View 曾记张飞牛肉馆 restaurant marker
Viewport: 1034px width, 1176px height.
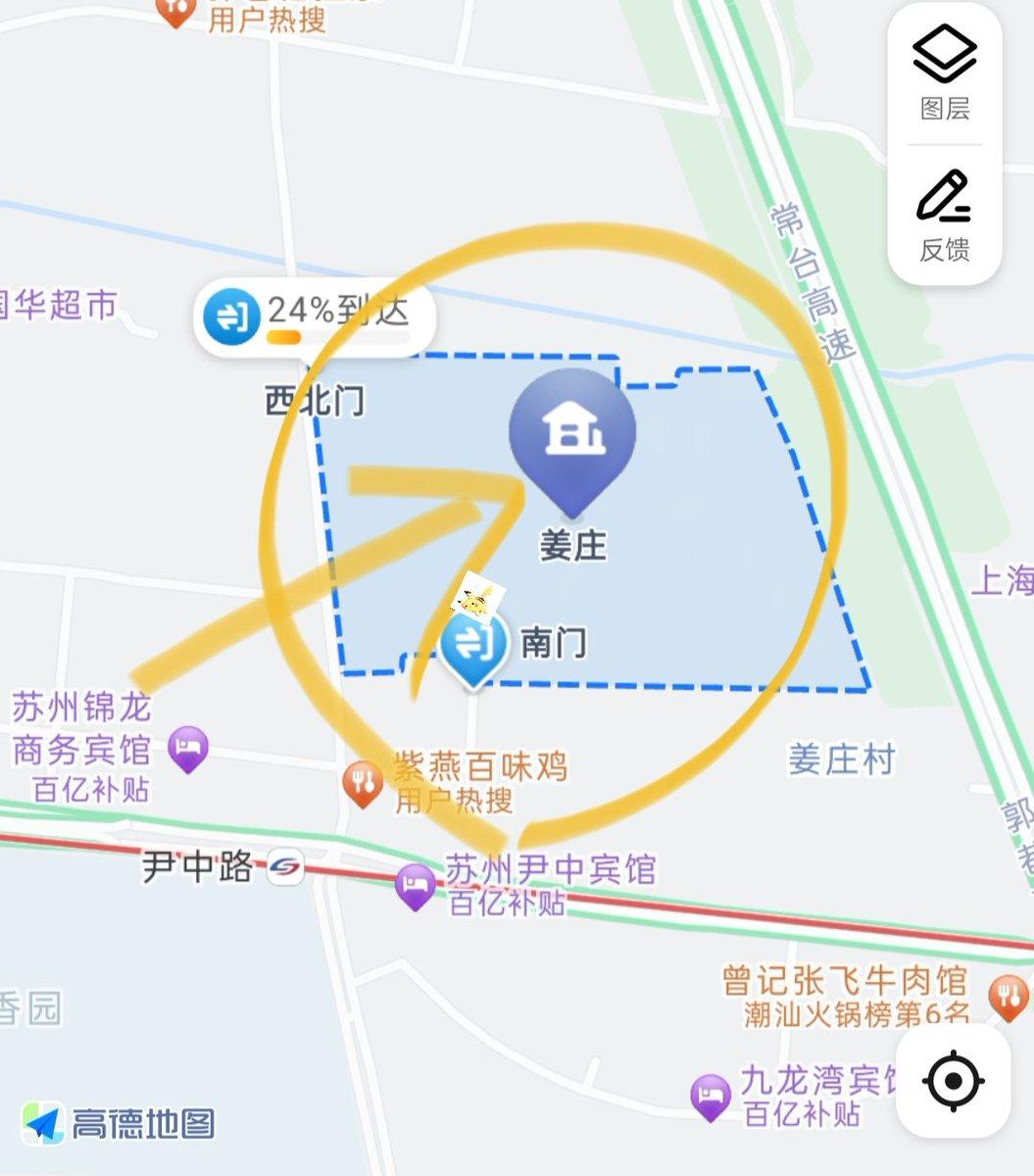click(1009, 996)
